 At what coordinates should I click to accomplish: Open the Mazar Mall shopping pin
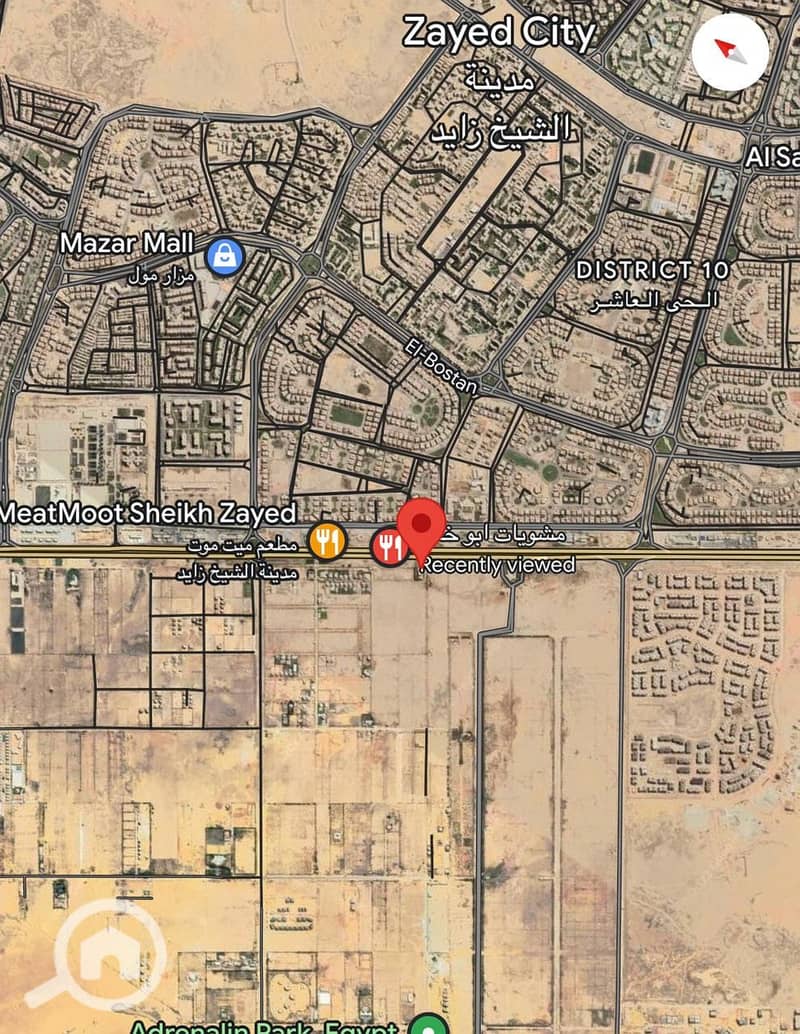point(225,257)
